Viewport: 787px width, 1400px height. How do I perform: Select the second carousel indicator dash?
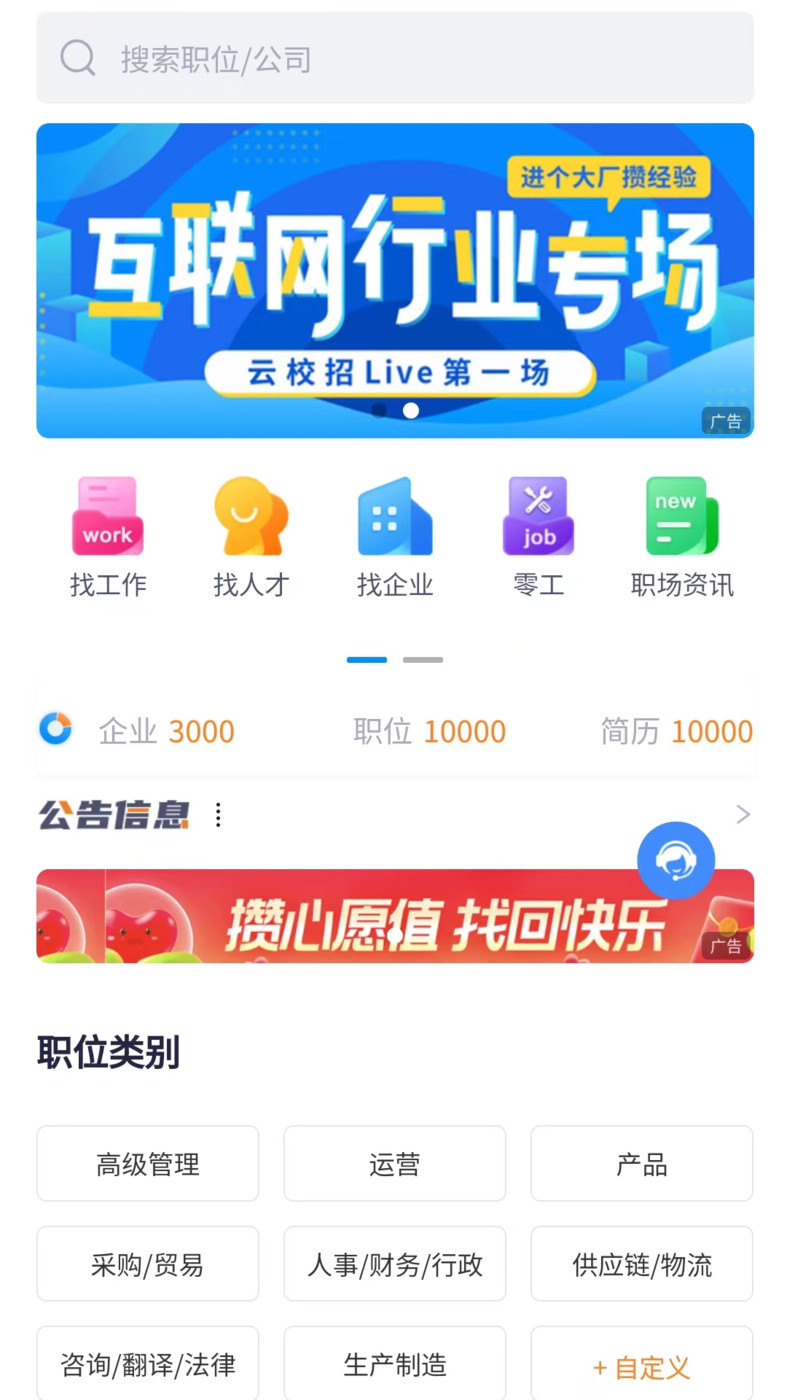[422, 659]
